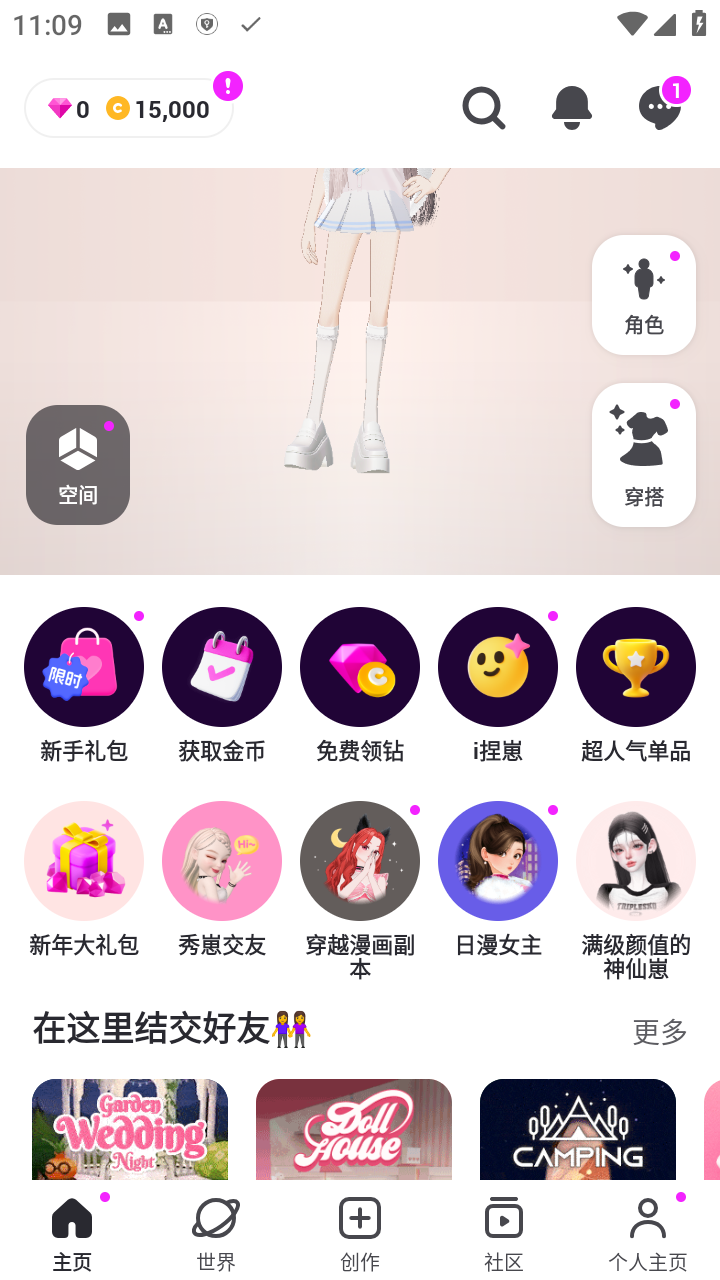The height and width of the screenshot is (1280, 720).
Task: Open the 新年大礼包 gift entry
Action: pyautogui.click(x=84, y=860)
